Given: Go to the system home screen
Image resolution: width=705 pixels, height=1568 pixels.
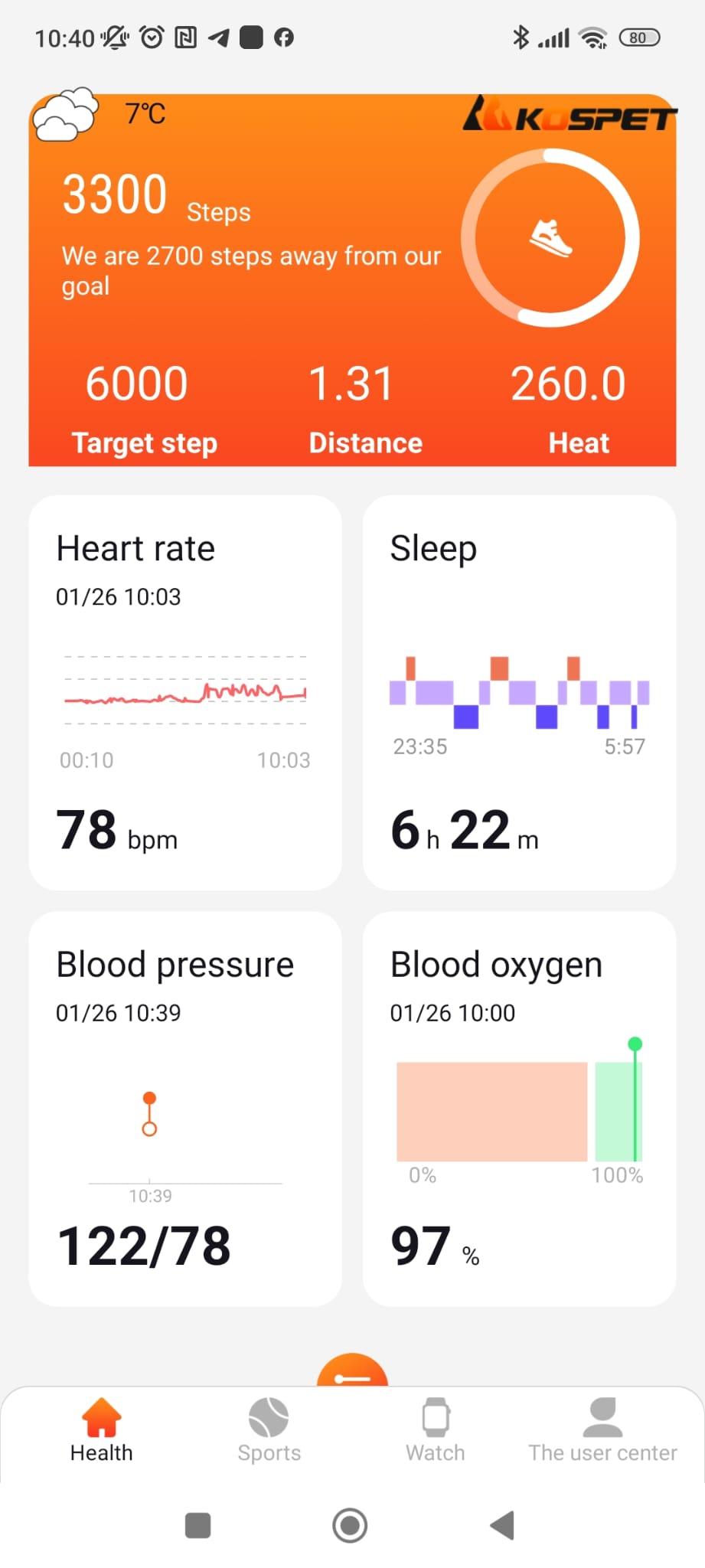Looking at the screenshot, I should pyautogui.click(x=350, y=1525).
